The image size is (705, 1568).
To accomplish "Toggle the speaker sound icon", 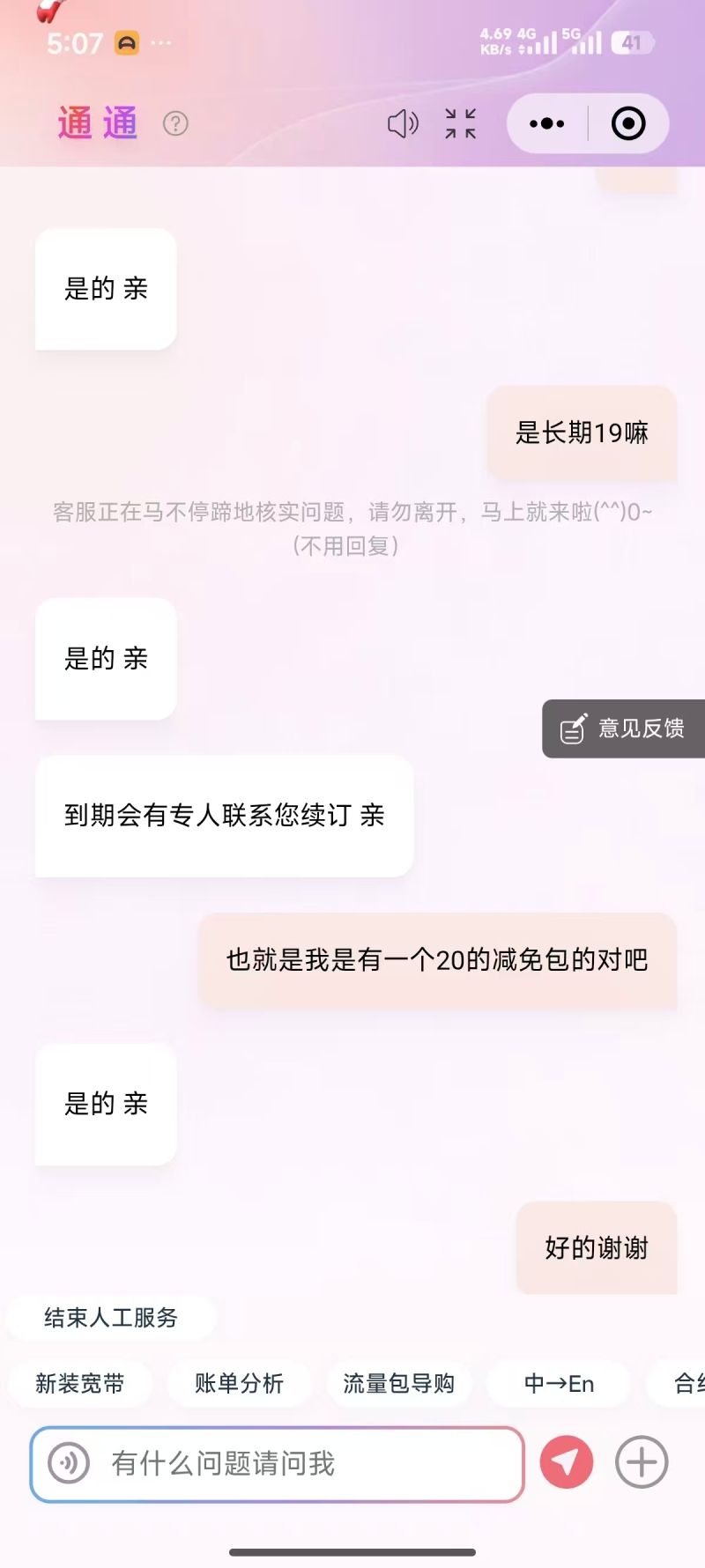I will 403,123.
